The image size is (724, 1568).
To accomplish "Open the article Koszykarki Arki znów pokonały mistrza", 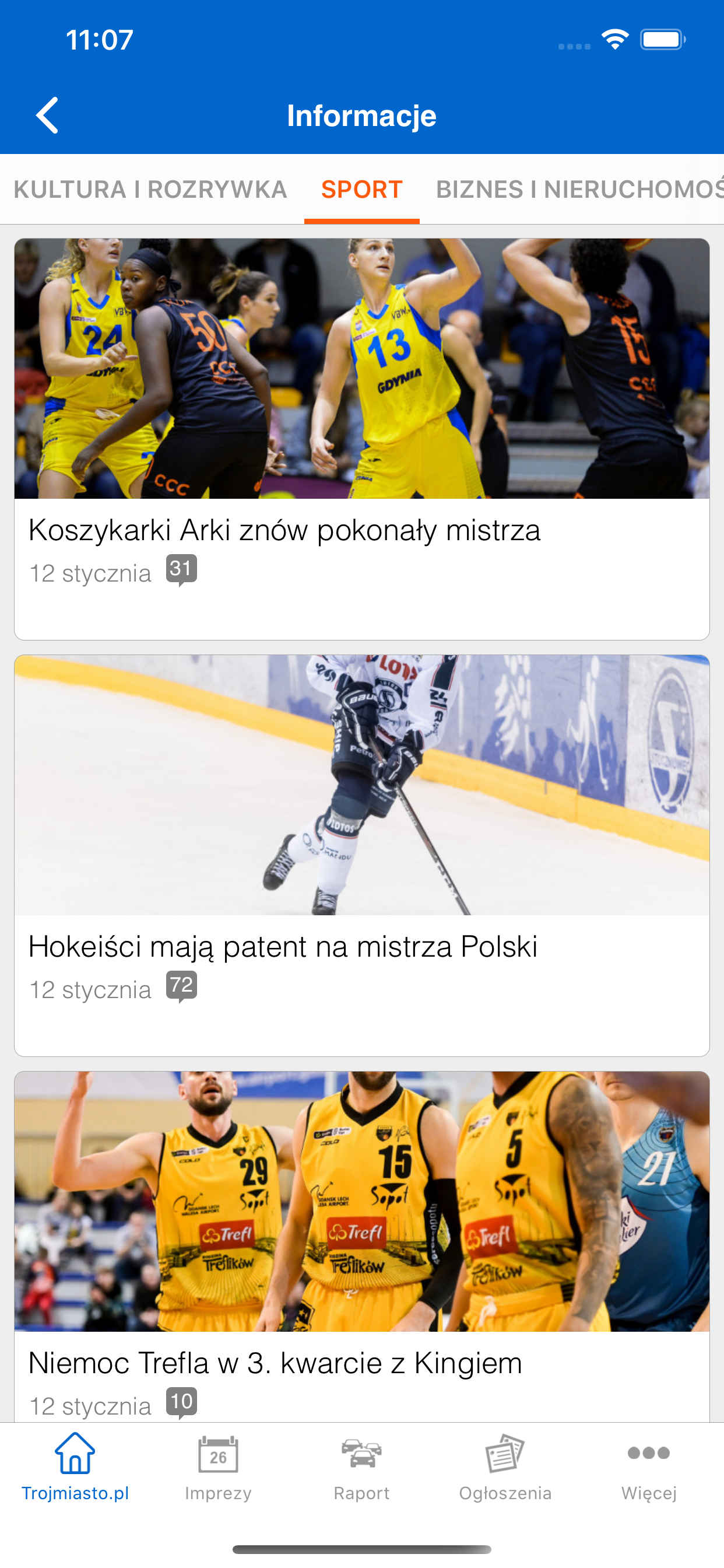I will [361, 438].
